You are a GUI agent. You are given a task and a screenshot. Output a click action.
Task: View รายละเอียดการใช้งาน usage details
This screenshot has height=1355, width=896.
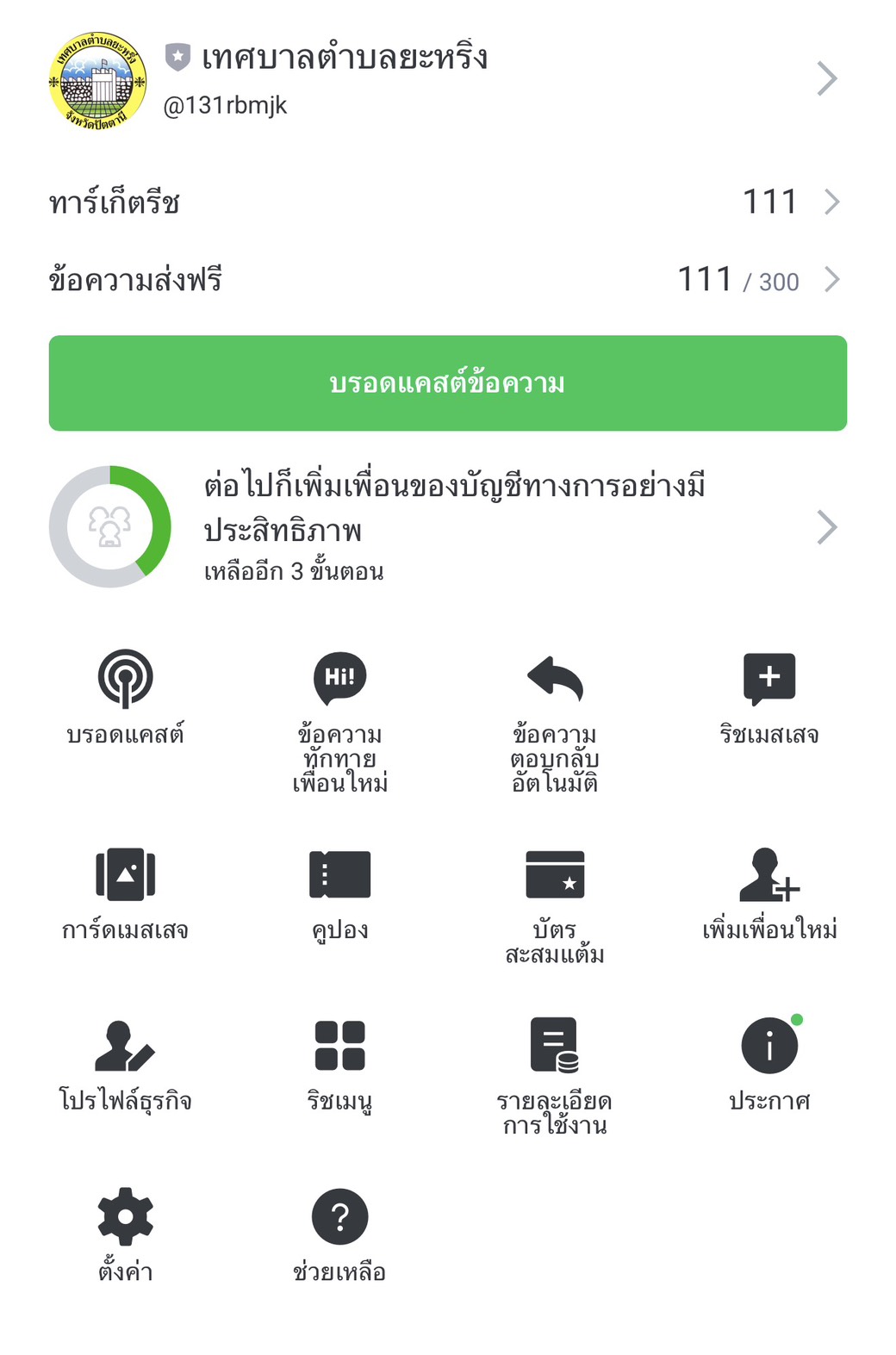point(555,1073)
